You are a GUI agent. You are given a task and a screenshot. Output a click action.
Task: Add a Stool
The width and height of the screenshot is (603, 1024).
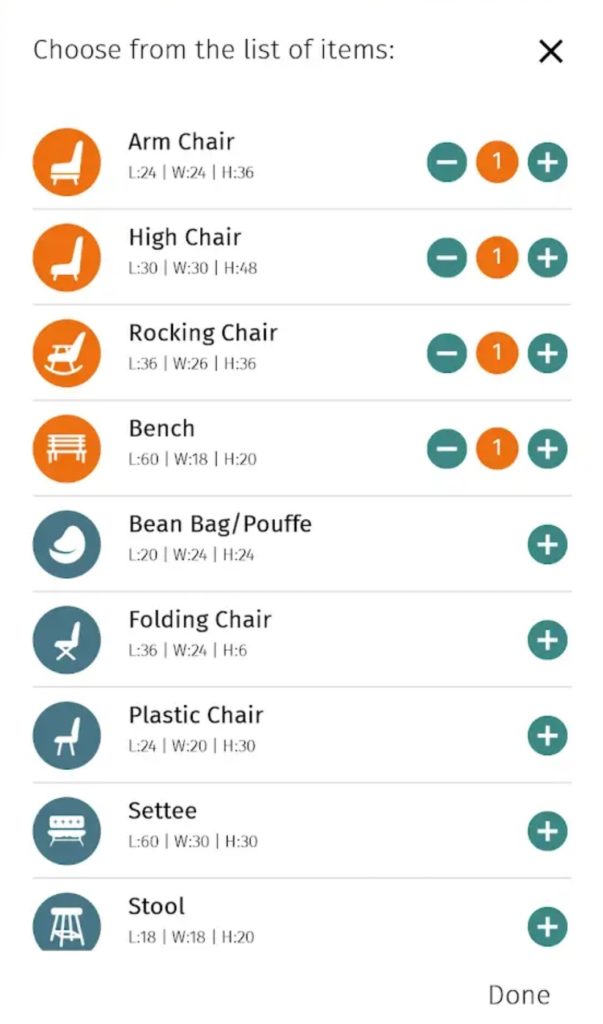[x=547, y=926]
